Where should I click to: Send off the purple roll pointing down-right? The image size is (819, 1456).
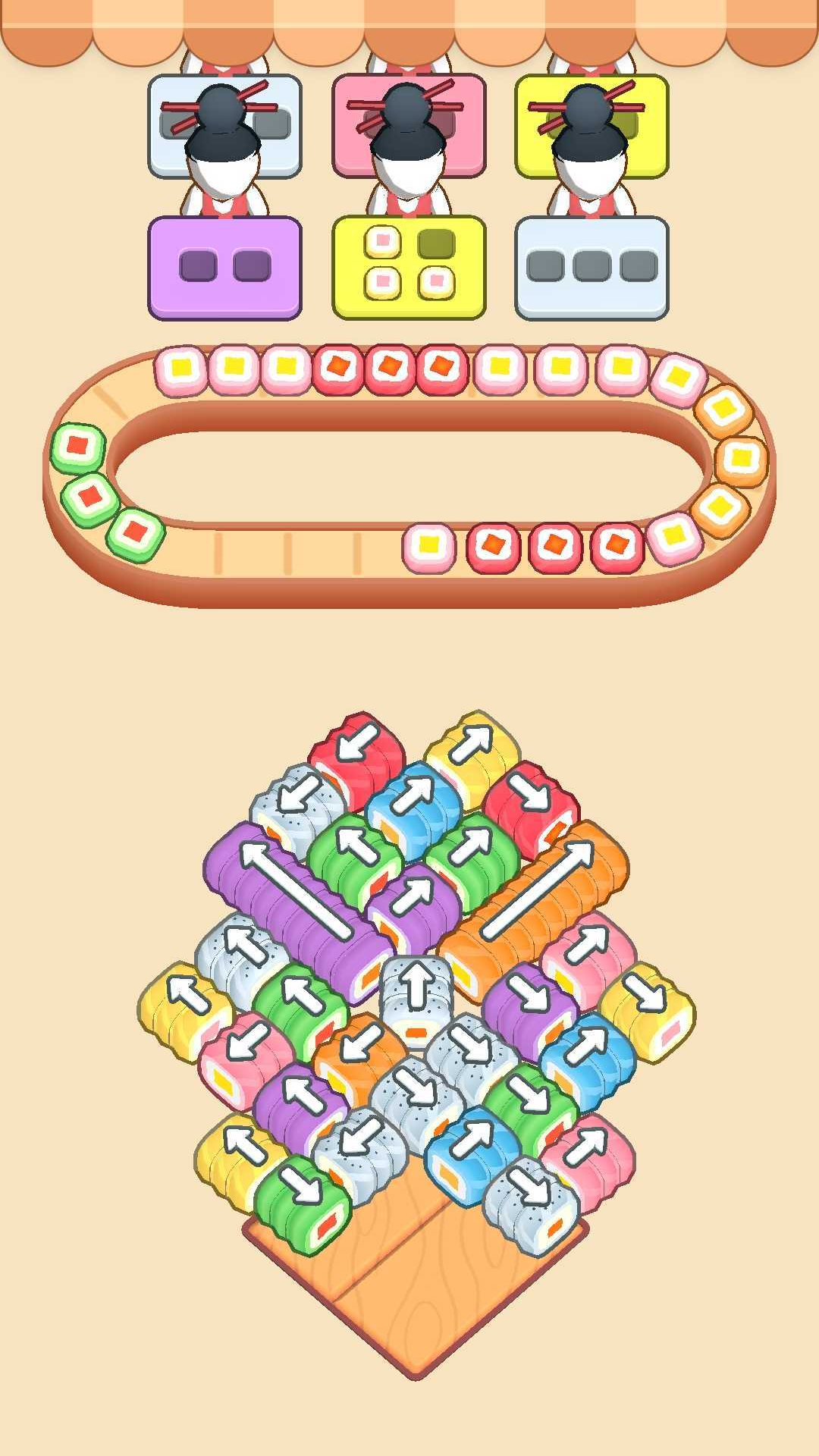(529, 1010)
